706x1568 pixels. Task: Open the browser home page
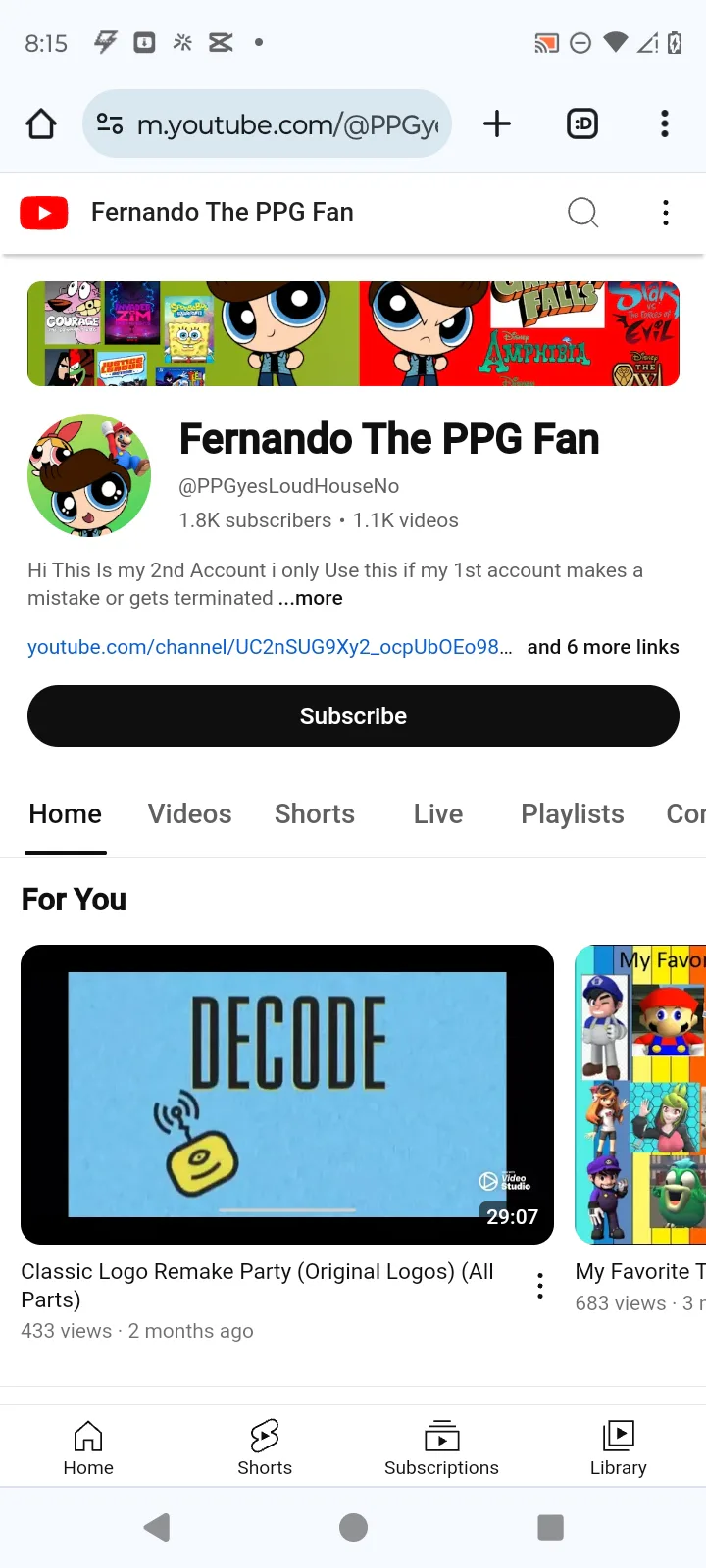coord(41,124)
